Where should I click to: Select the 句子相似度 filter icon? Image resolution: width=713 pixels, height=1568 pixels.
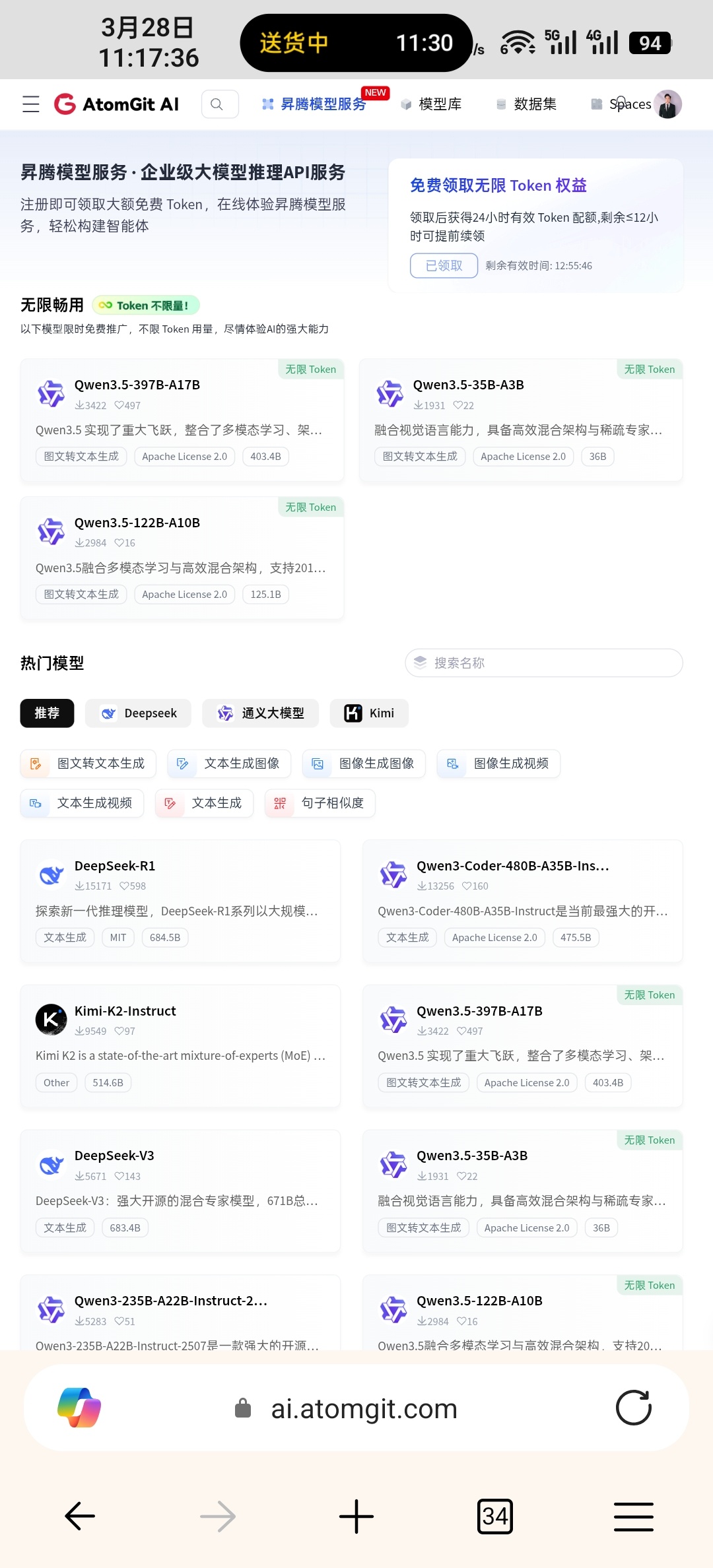[x=279, y=803]
